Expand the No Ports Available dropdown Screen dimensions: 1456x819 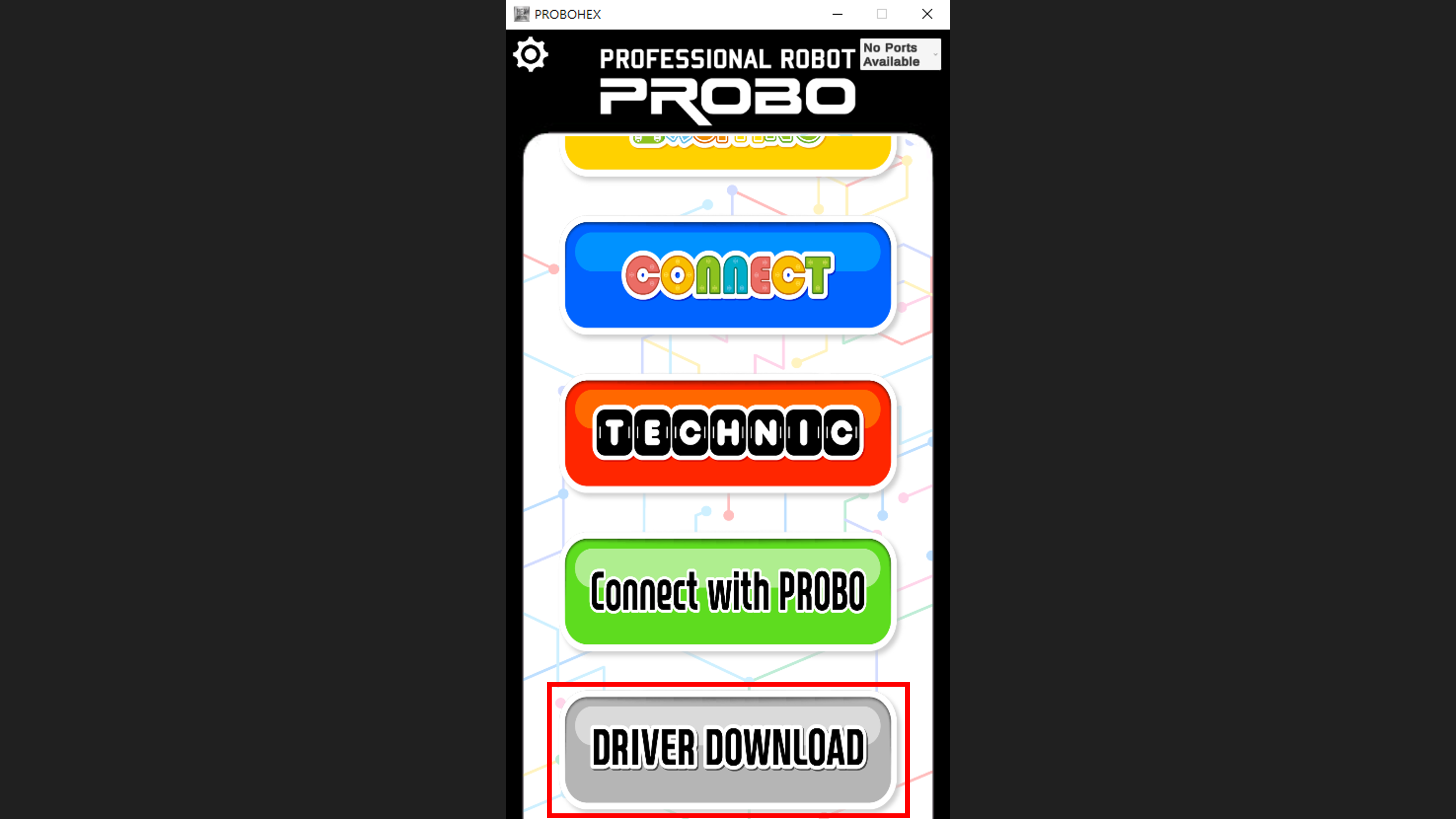coord(900,55)
